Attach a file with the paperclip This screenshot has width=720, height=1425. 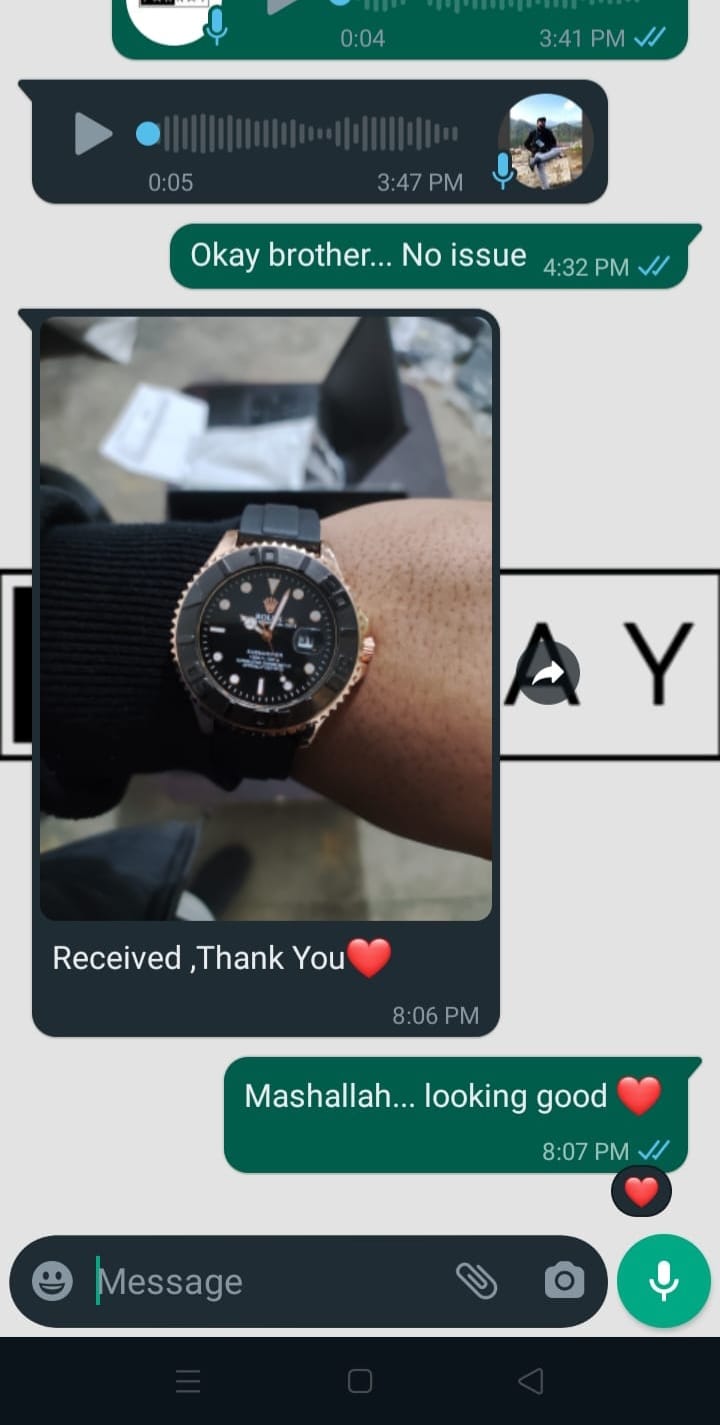(x=476, y=1281)
